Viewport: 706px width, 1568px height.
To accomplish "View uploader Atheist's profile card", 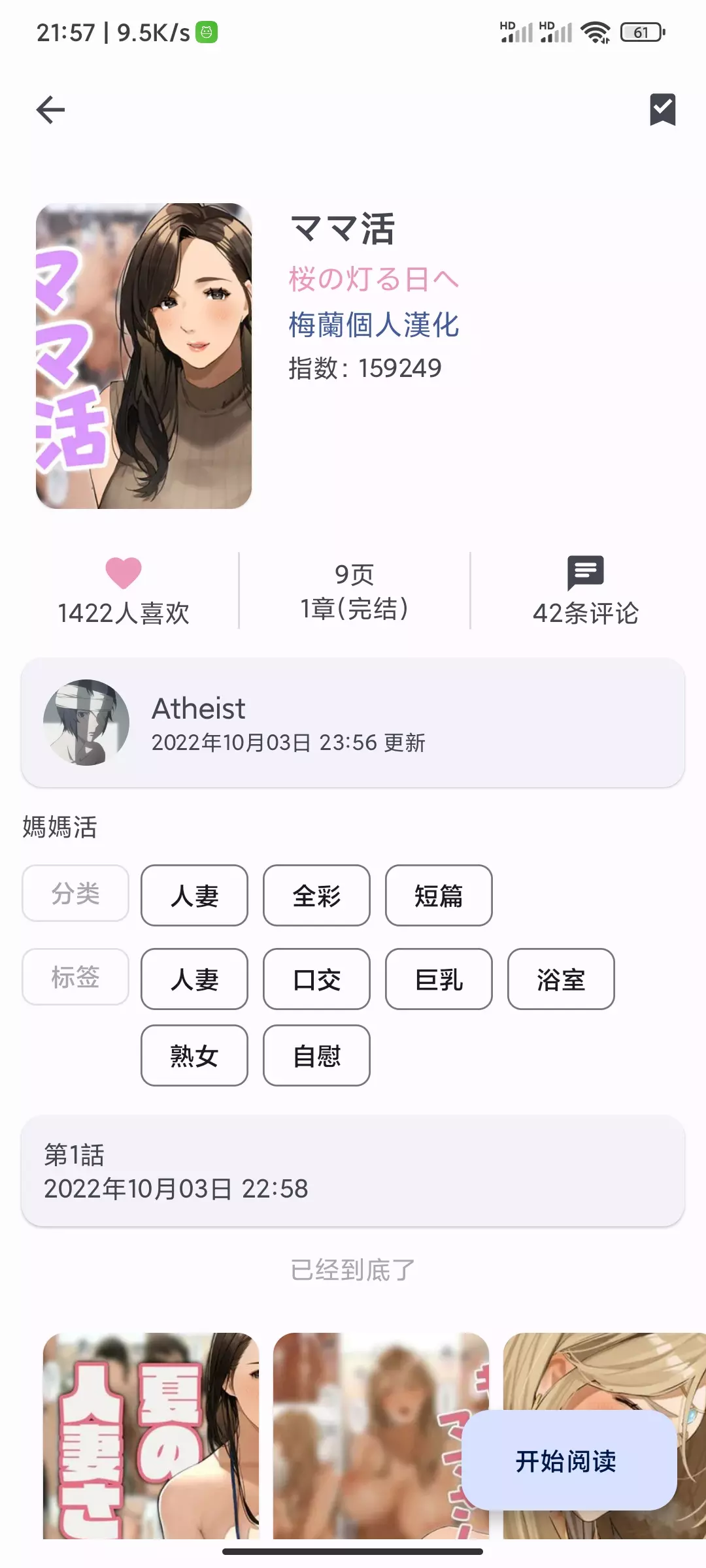I will [353, 723].
